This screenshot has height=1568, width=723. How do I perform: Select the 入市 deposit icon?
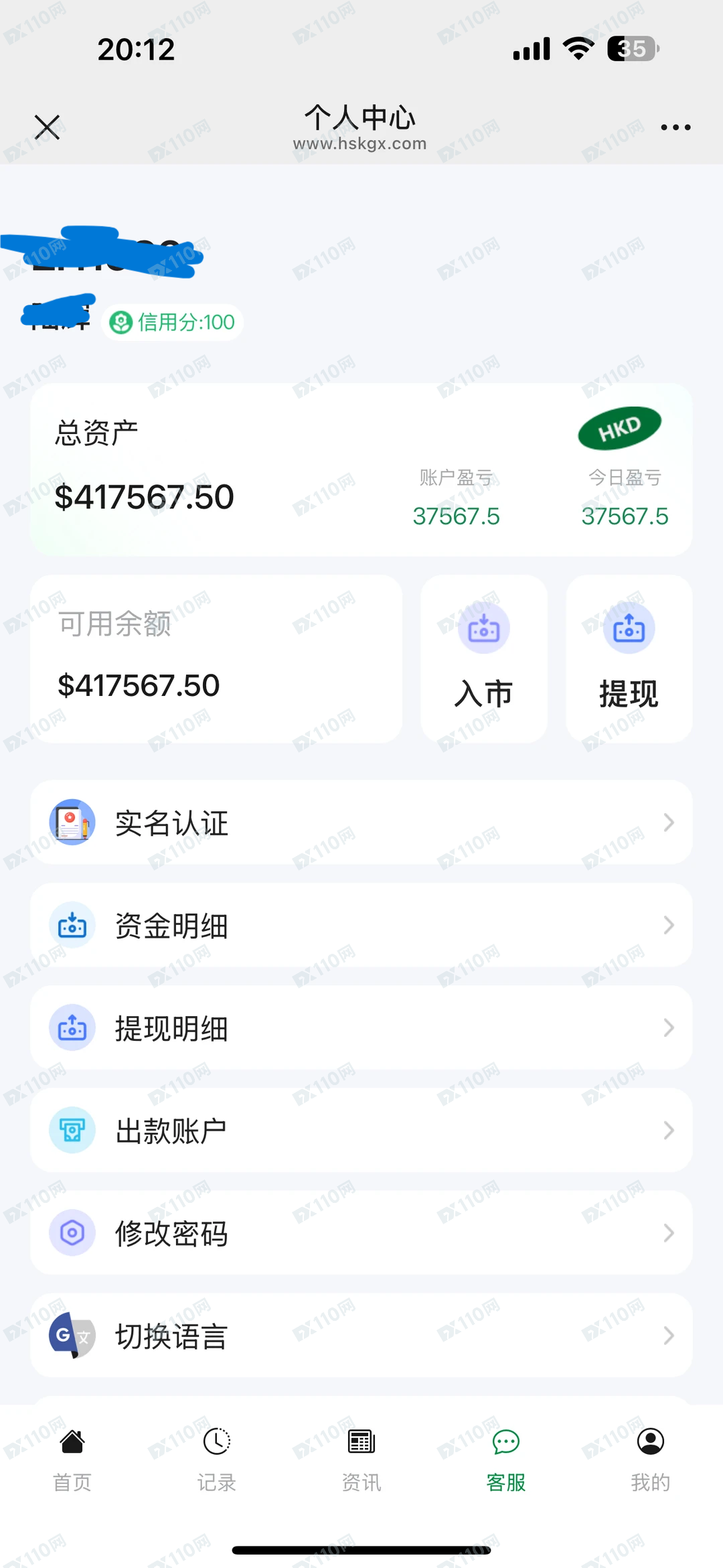click(483, 627)
